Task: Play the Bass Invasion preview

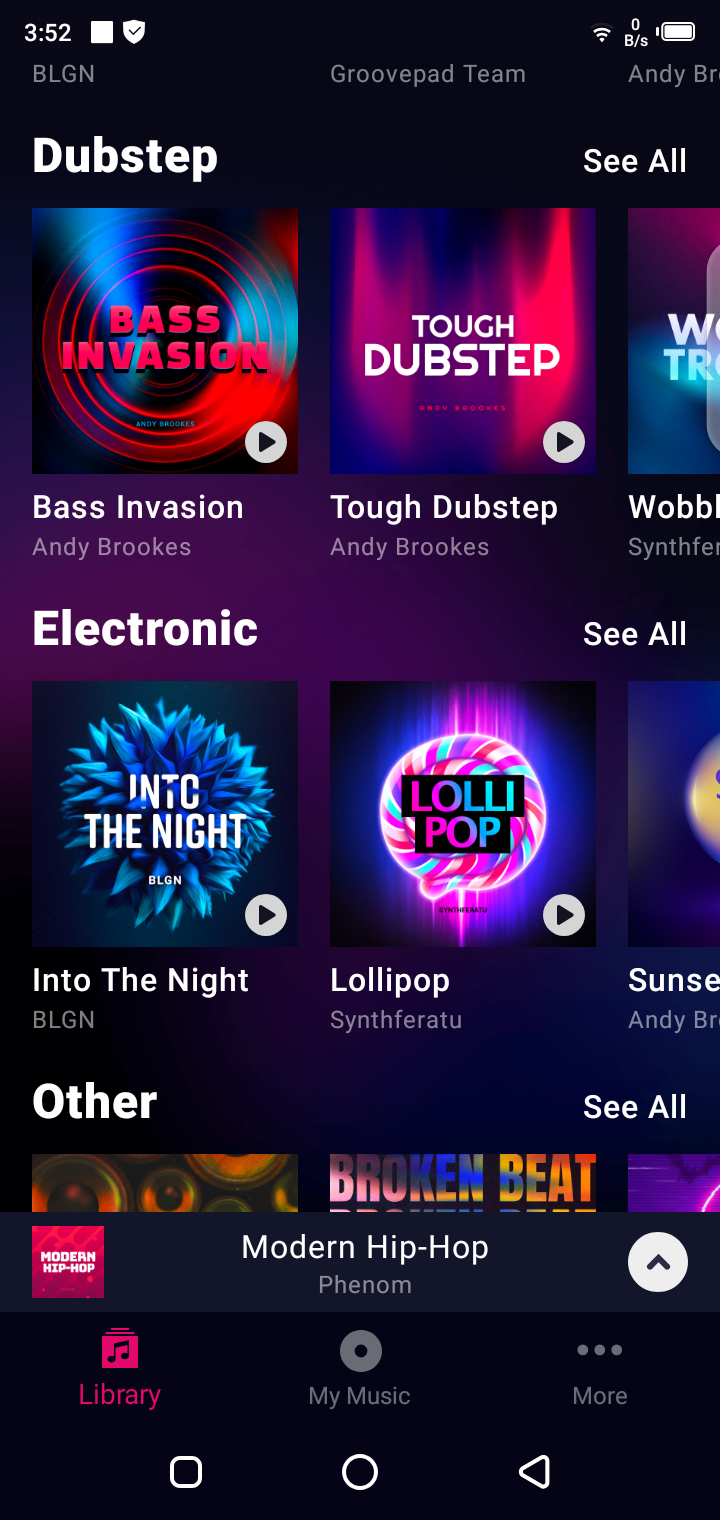Action: pos(266,441)
